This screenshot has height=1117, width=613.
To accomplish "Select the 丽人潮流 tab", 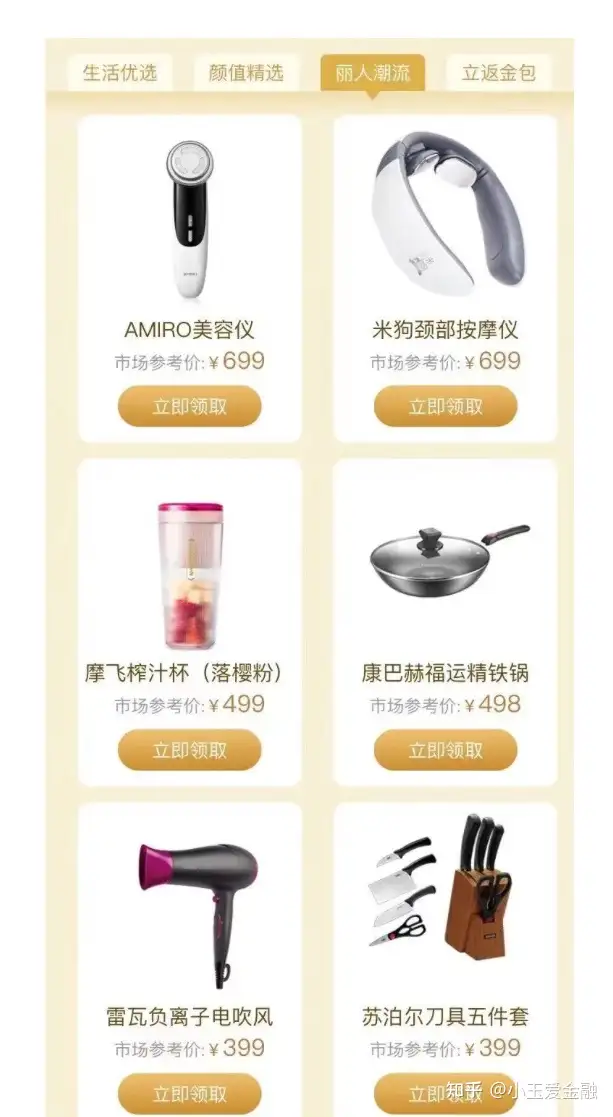I will (372, 73).
